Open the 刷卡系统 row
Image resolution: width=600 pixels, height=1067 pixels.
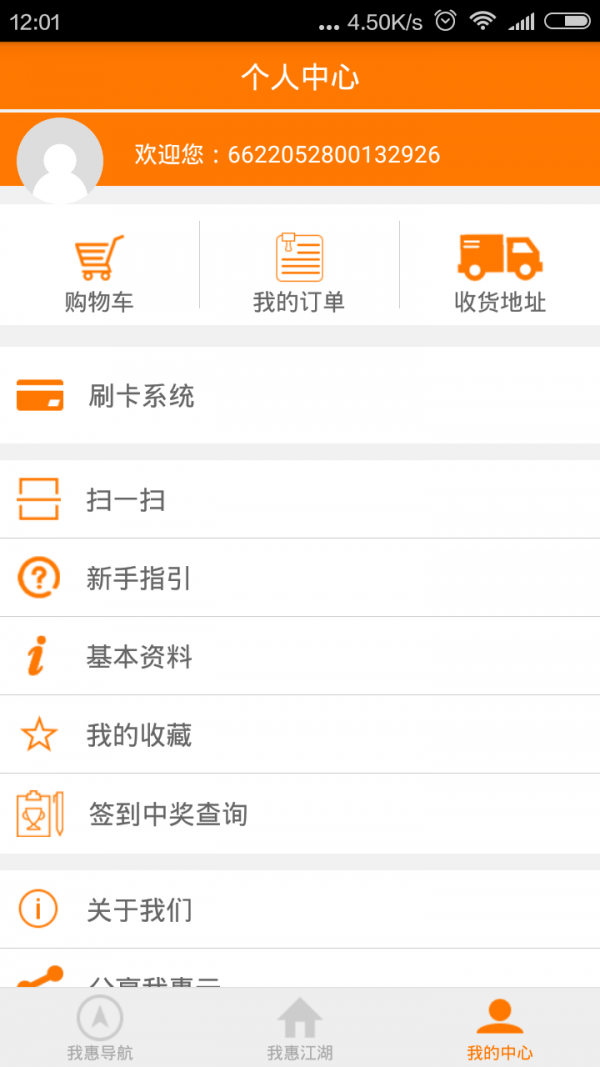pos(300,396)
